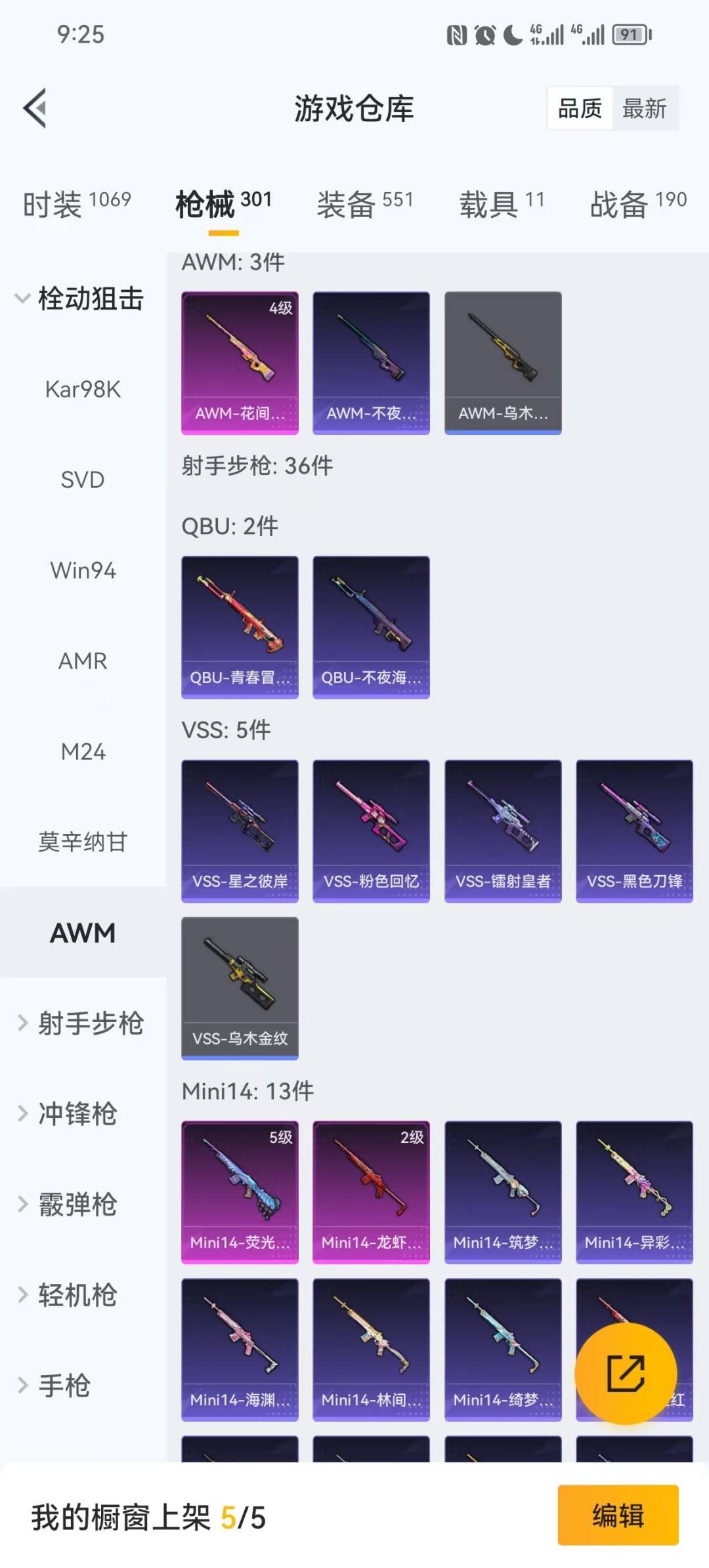The width and height of the screenshot is (709, 1568).
Task: Toggle sorting to 品质
Action: click(x=580, y=108)
